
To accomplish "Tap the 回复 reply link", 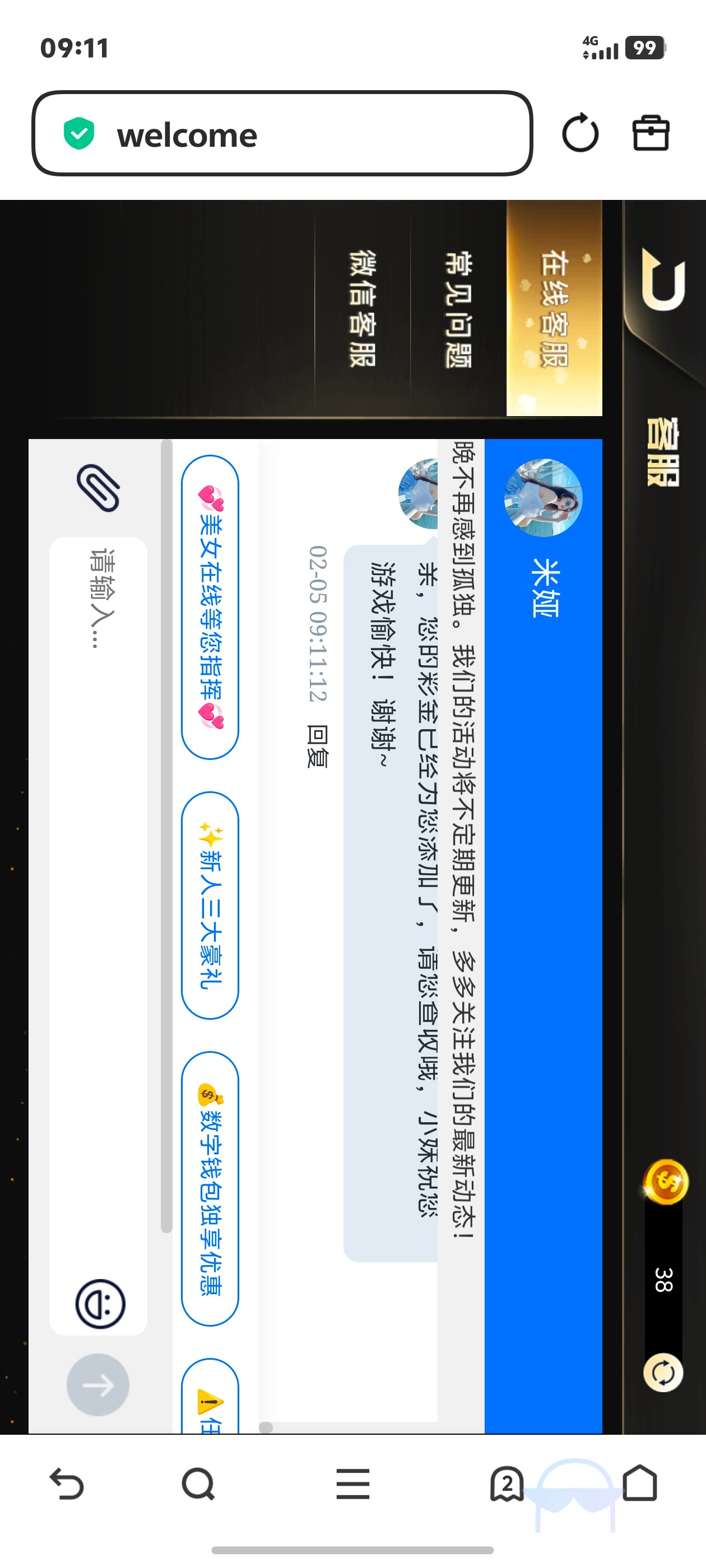I will click(x=317, y=746).
